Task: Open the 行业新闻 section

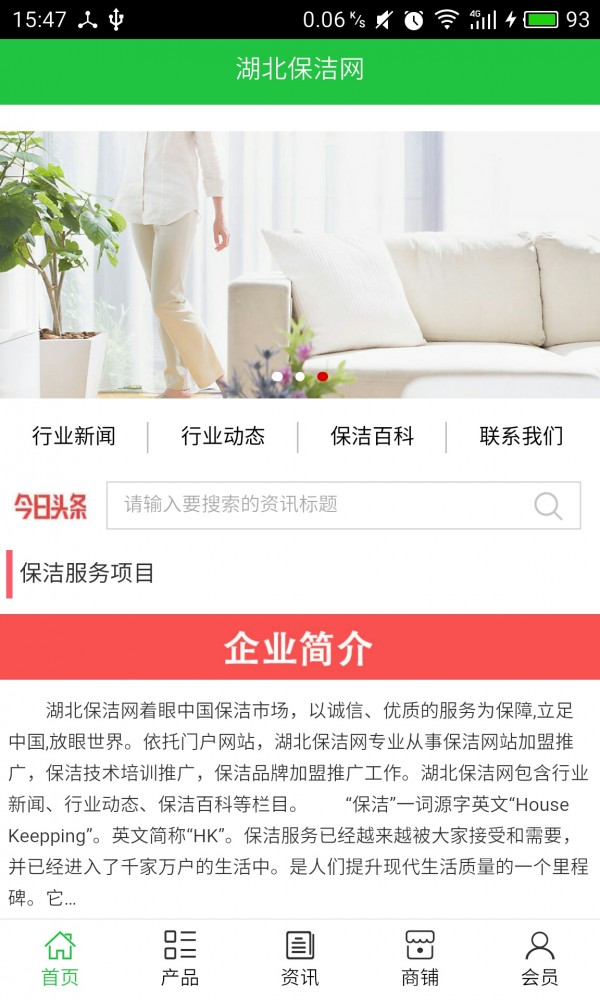Action: [74, 436]
